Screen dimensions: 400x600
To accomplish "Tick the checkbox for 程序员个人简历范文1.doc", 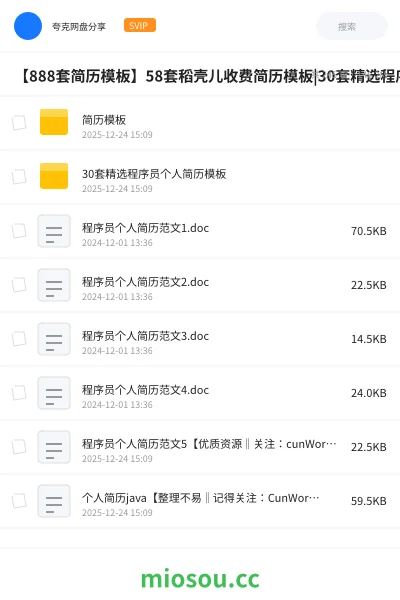I will pos(19,231).
